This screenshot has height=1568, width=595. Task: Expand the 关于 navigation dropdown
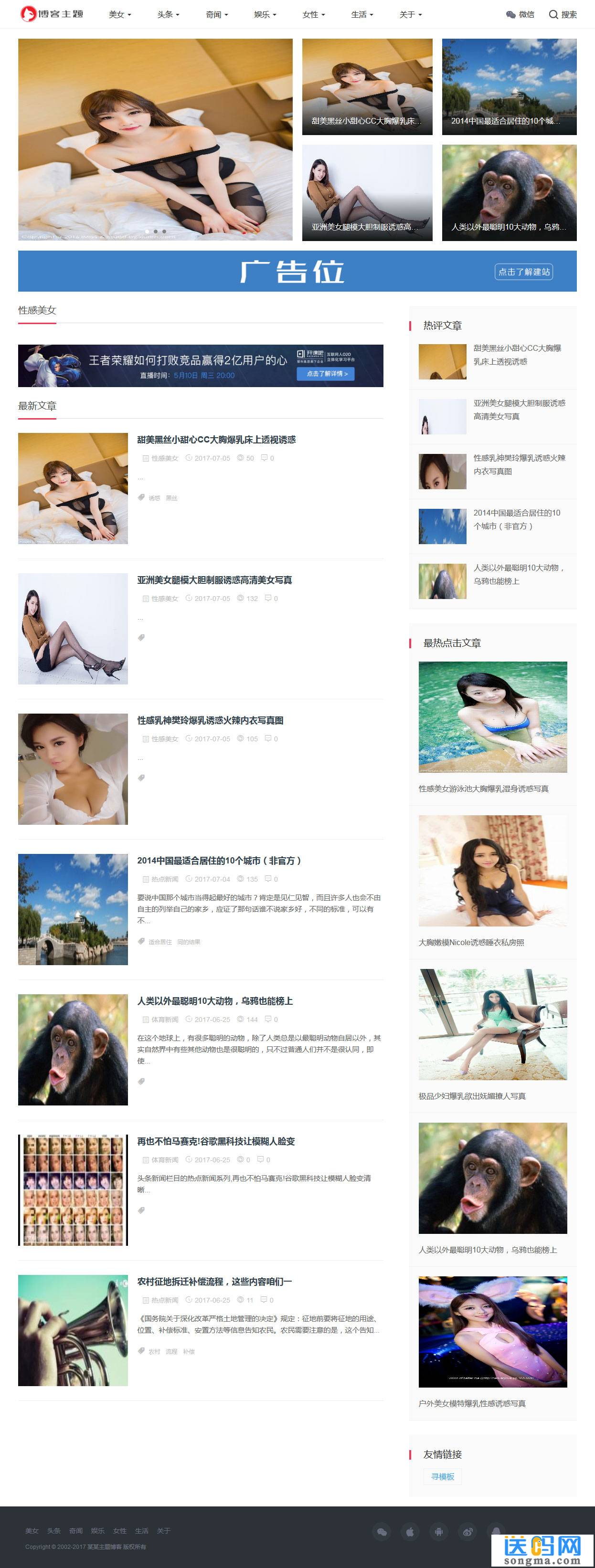pos(411,14)
